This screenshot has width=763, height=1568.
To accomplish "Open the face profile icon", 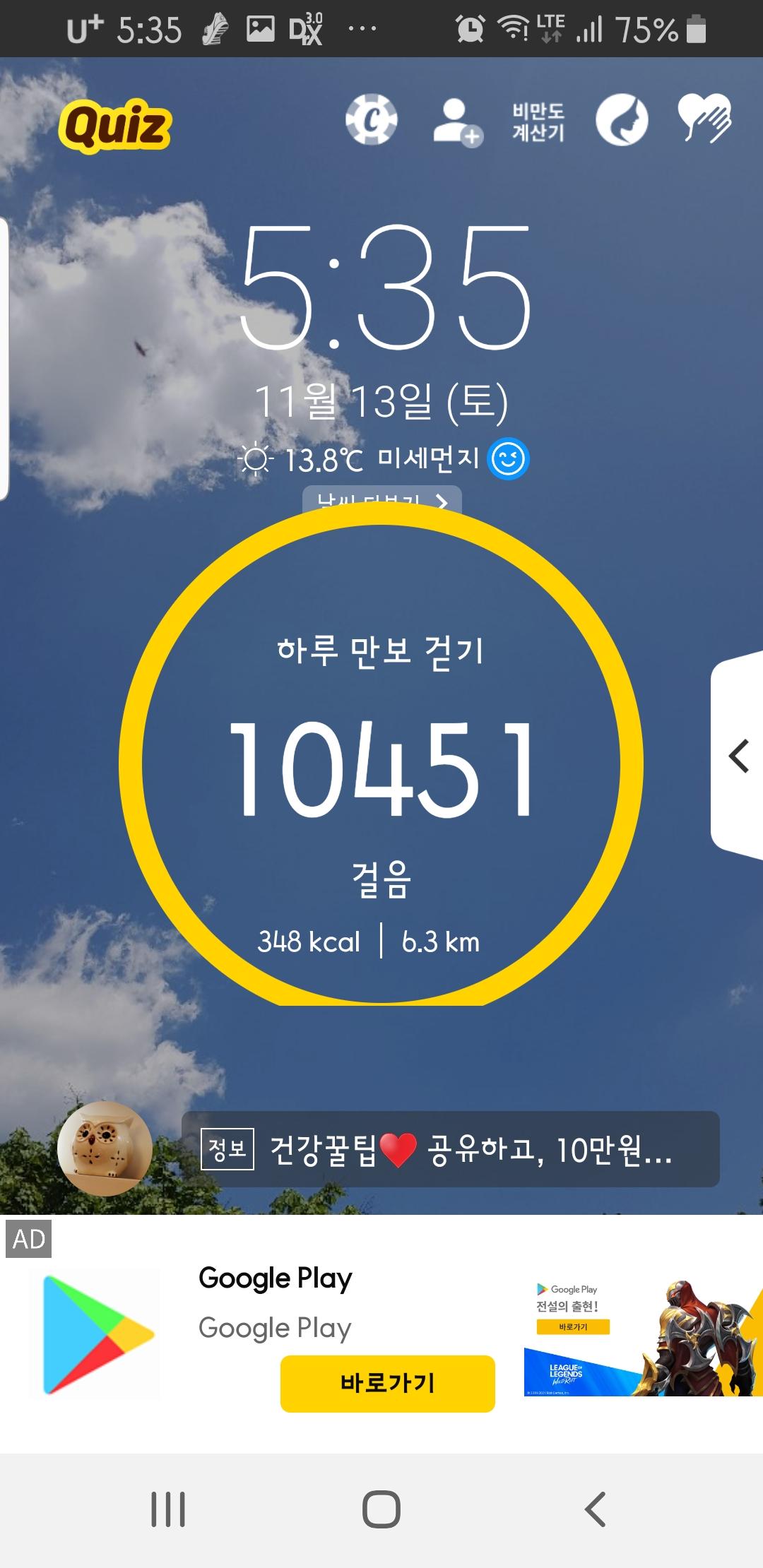I will tap(622, 120).
